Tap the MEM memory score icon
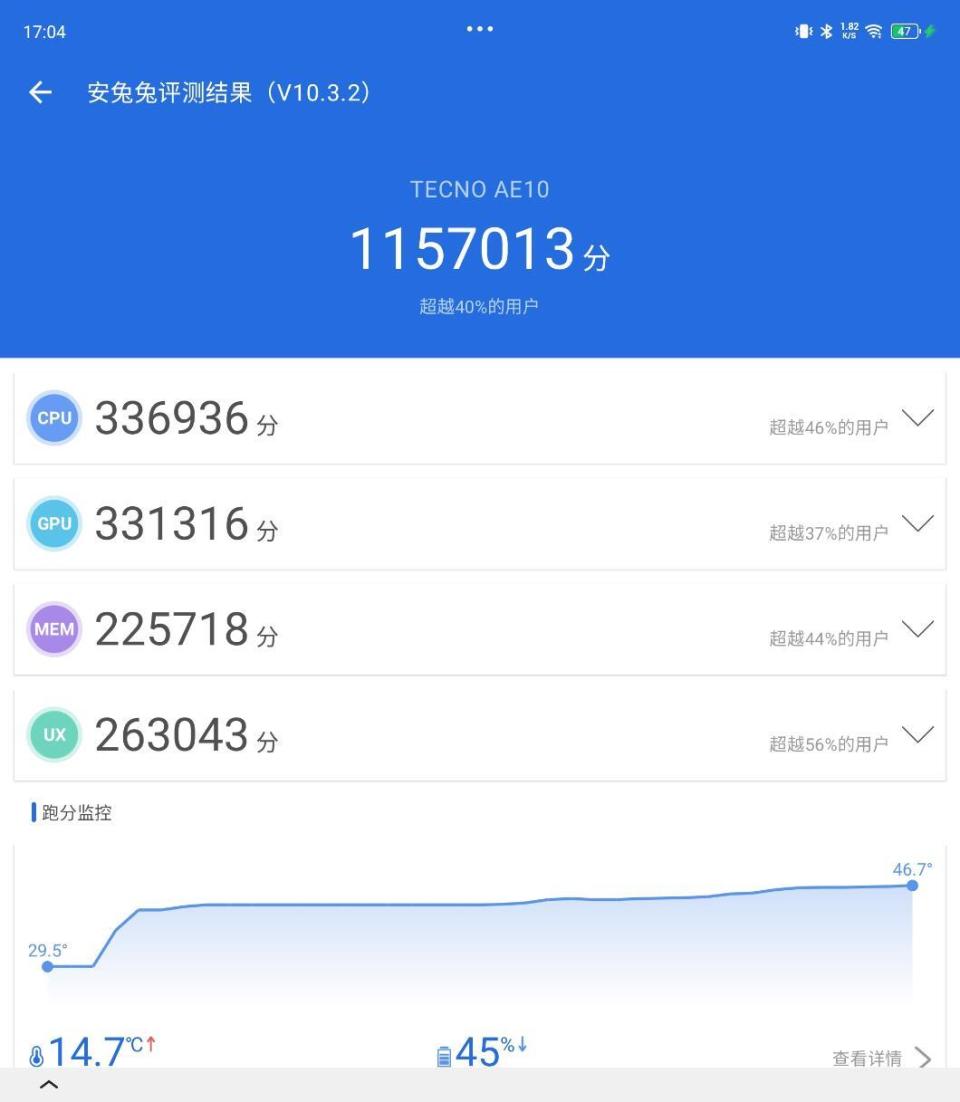Screen dimensions: 960x1102 pyautogui.click(x=54, y=629)
